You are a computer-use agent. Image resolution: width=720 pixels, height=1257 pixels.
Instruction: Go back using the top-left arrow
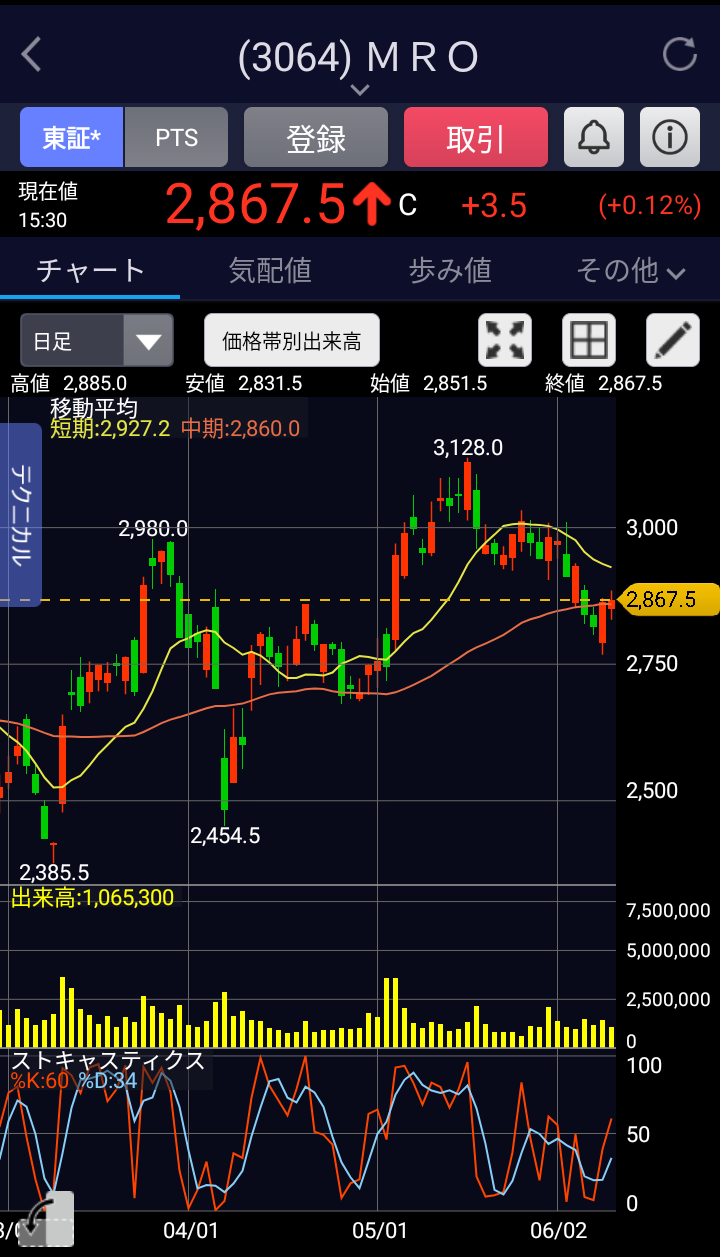pos(32,55)
